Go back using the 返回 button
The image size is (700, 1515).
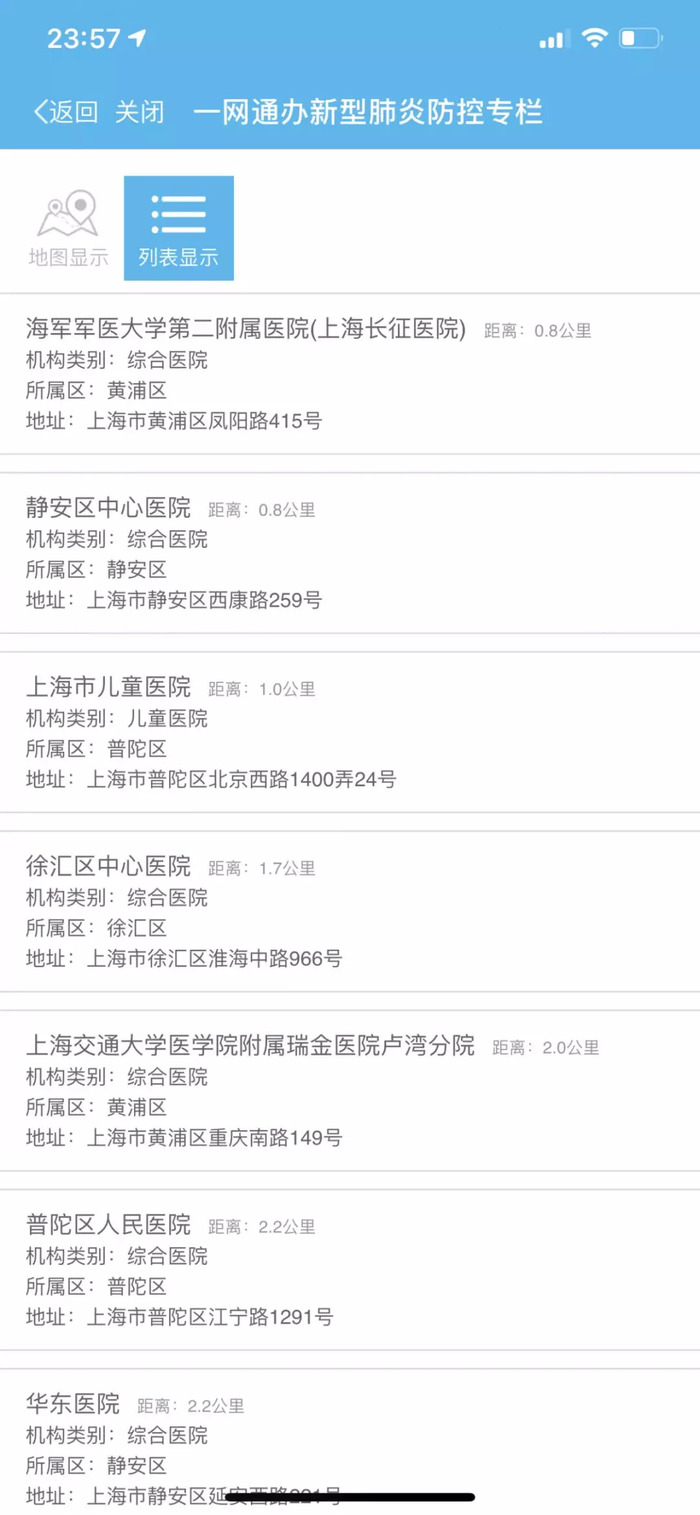click(x=66, y=111)
